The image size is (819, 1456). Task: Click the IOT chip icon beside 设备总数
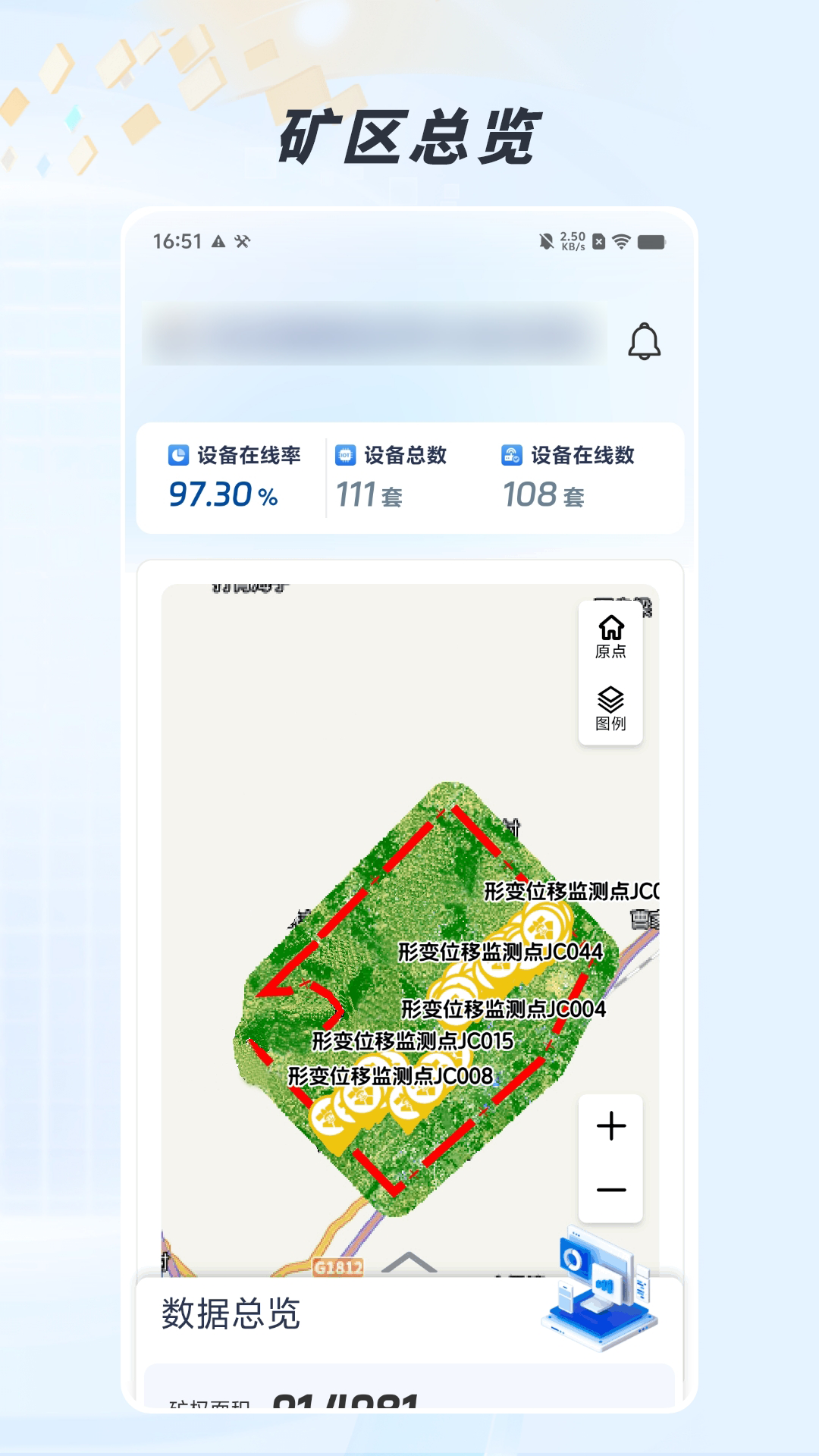pos(345,455)
